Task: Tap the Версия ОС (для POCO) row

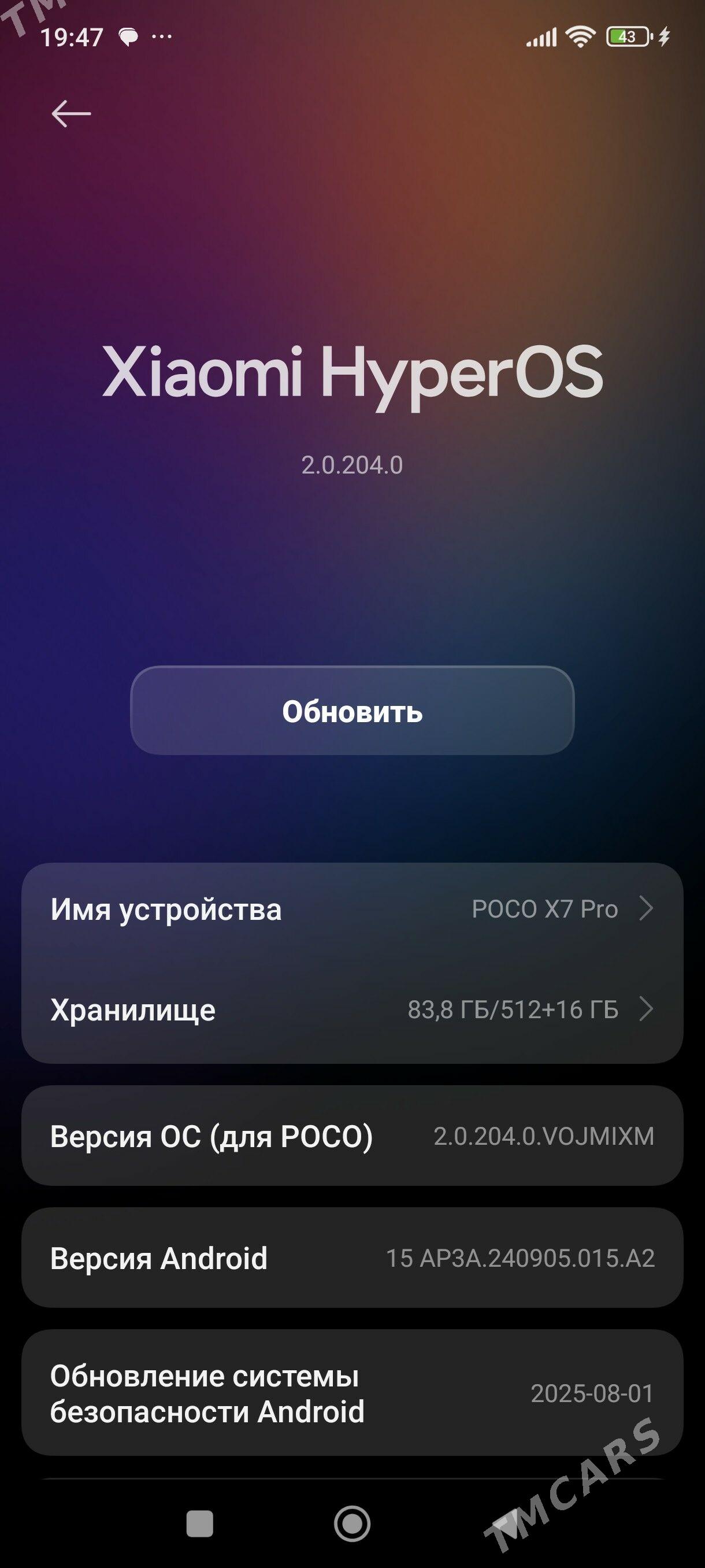Action: point(352,1136)
